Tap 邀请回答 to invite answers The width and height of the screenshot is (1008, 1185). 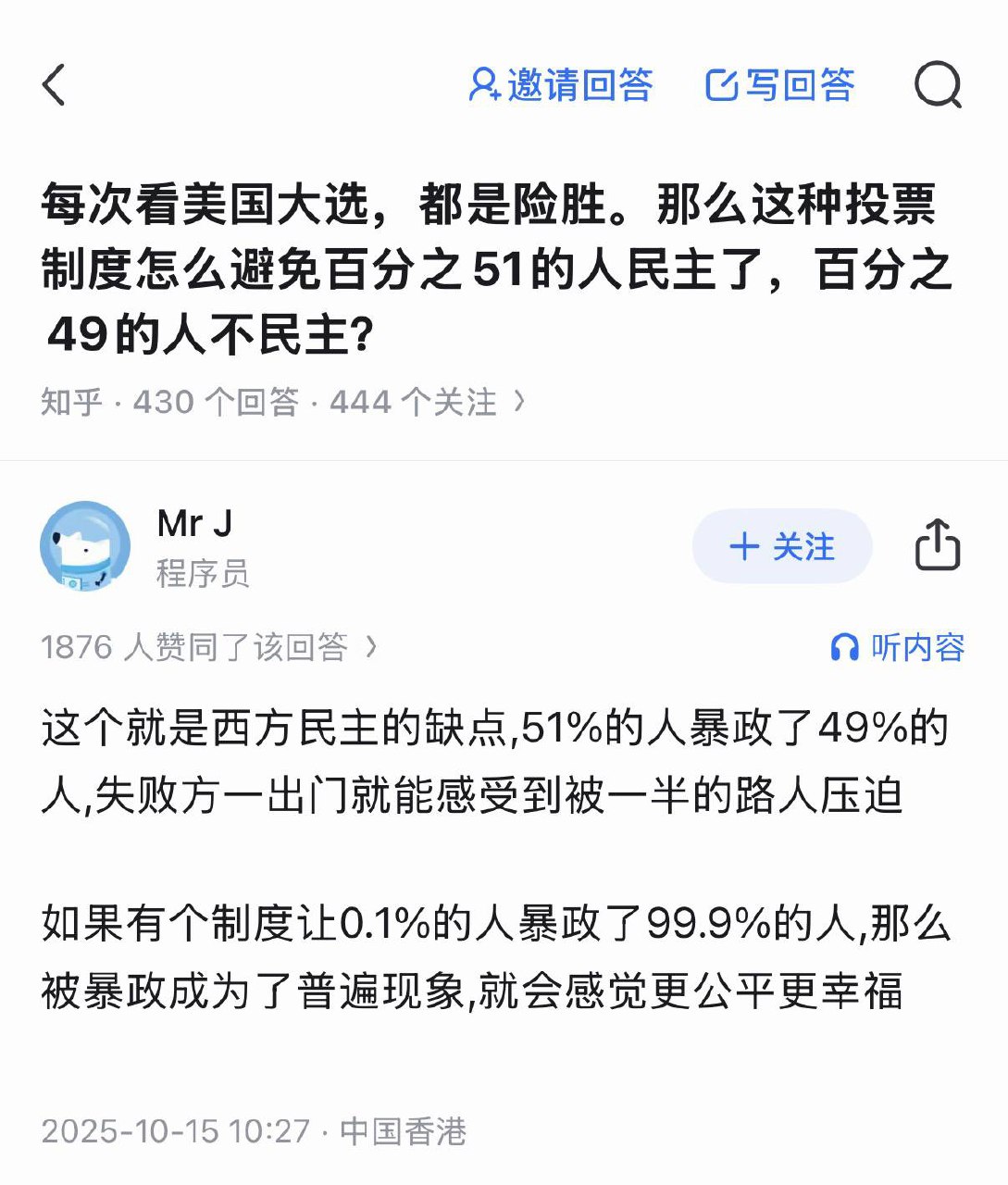(561, 85)
